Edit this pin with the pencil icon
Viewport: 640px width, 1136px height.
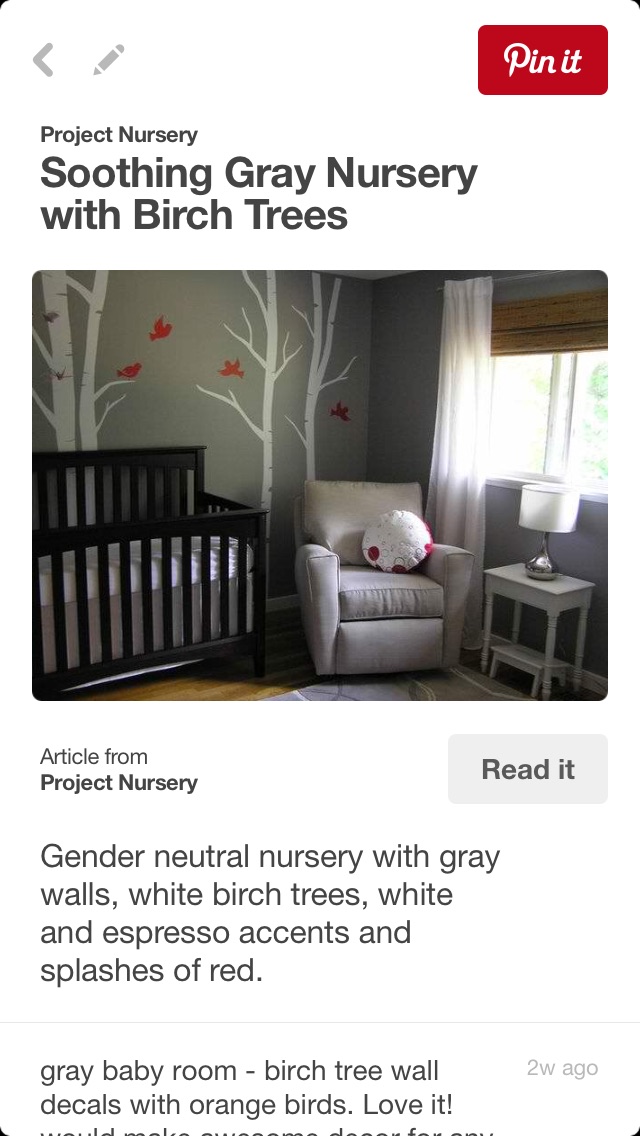(x=109, y=59)
